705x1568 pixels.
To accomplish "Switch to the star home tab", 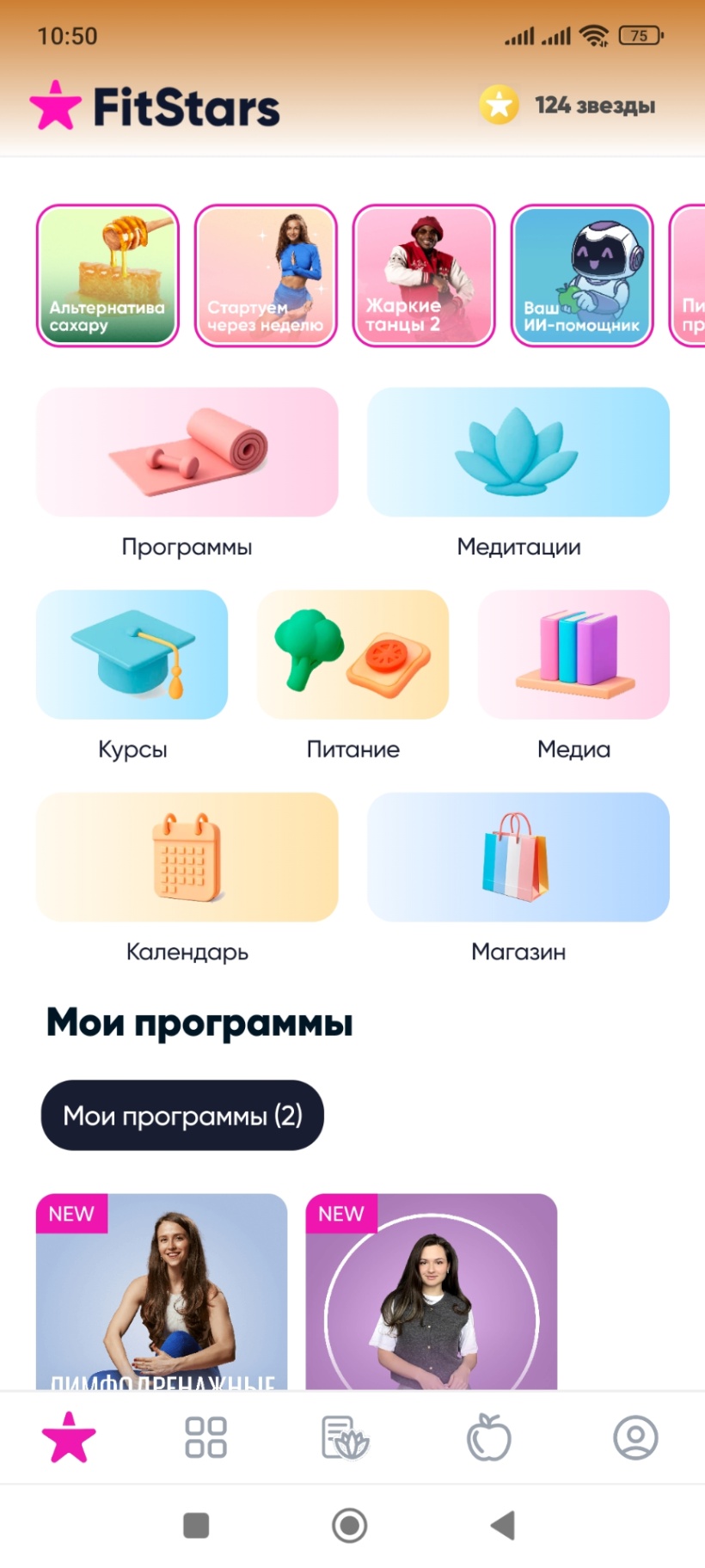I will pos(69,1437).
